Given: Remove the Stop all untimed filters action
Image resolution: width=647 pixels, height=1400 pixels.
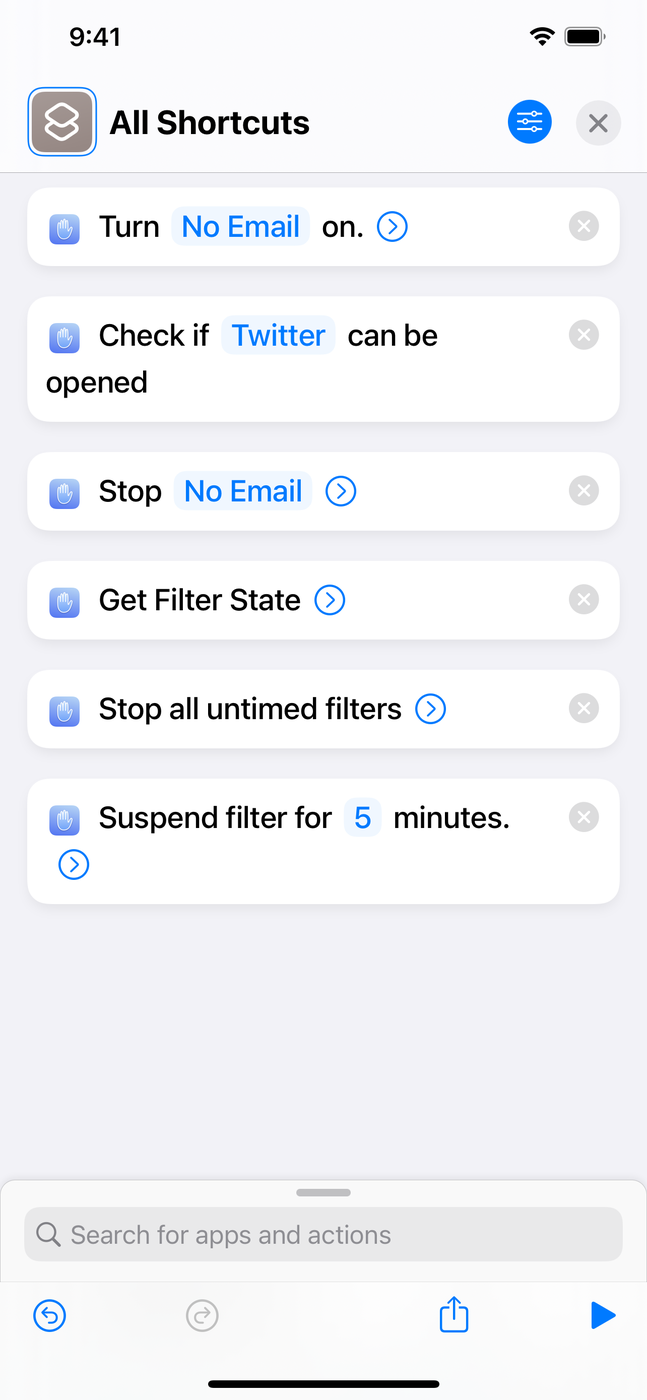Looking at the screenshot, I should coord(583,708).
